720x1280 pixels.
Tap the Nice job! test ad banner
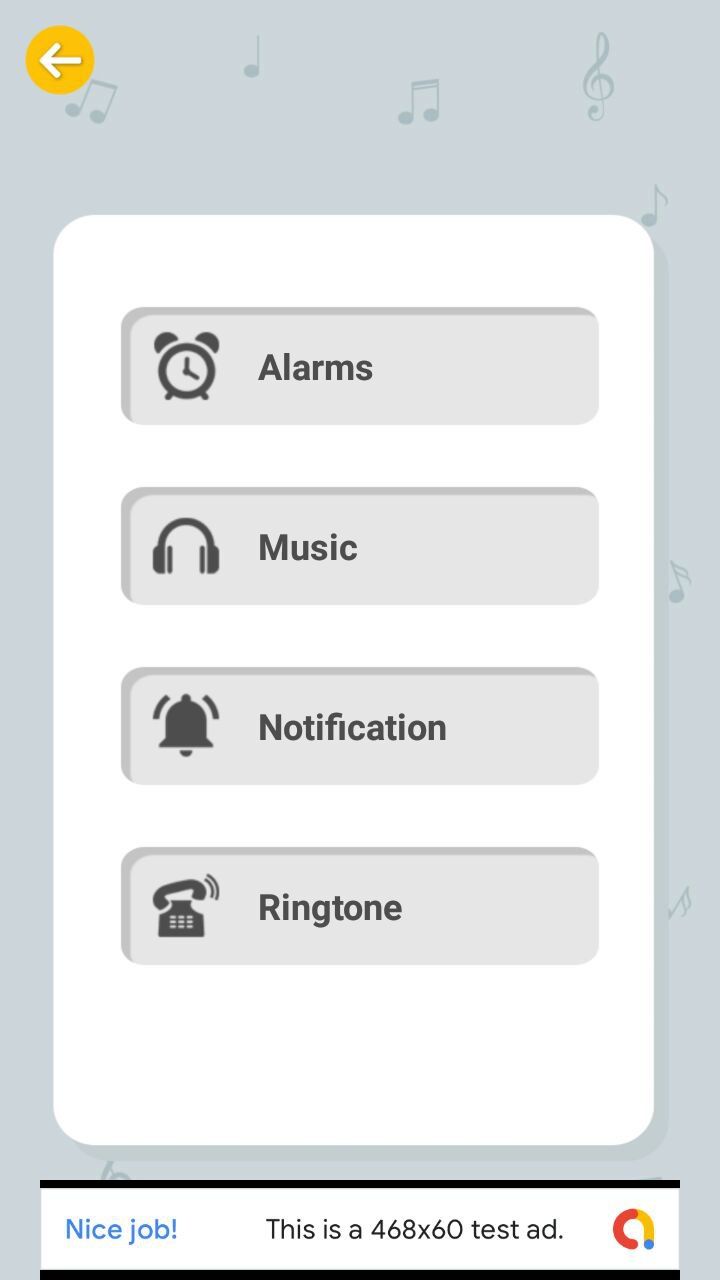(x=360, y=1229)
